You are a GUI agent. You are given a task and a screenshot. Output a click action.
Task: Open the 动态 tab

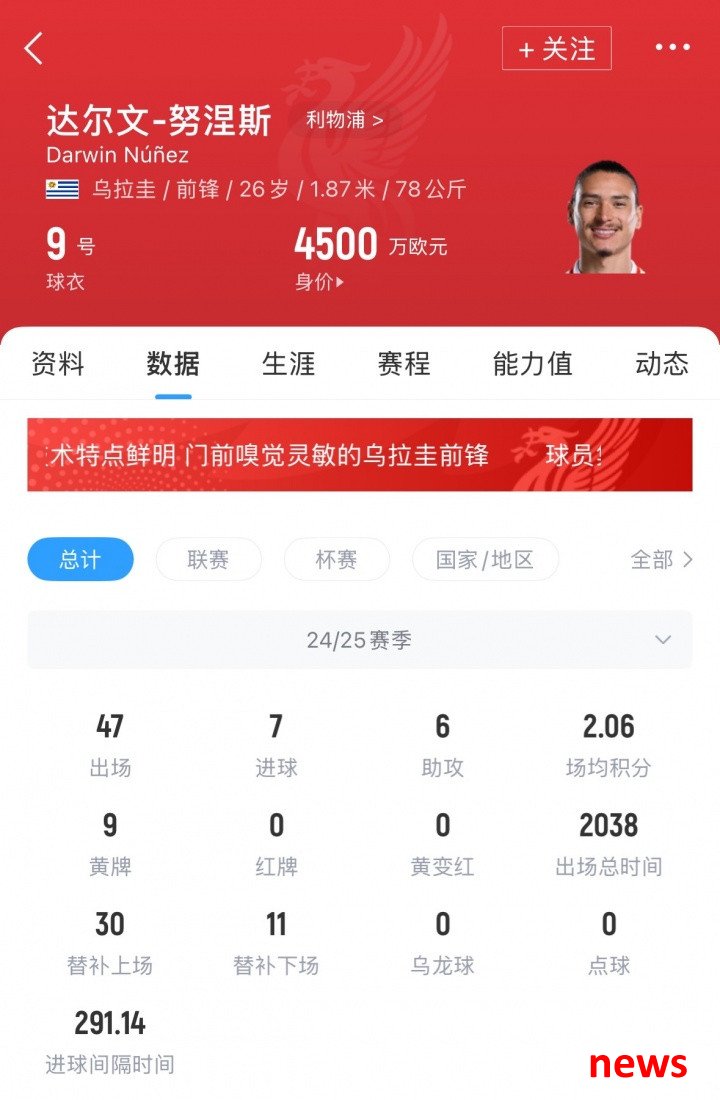pos(661,364)
